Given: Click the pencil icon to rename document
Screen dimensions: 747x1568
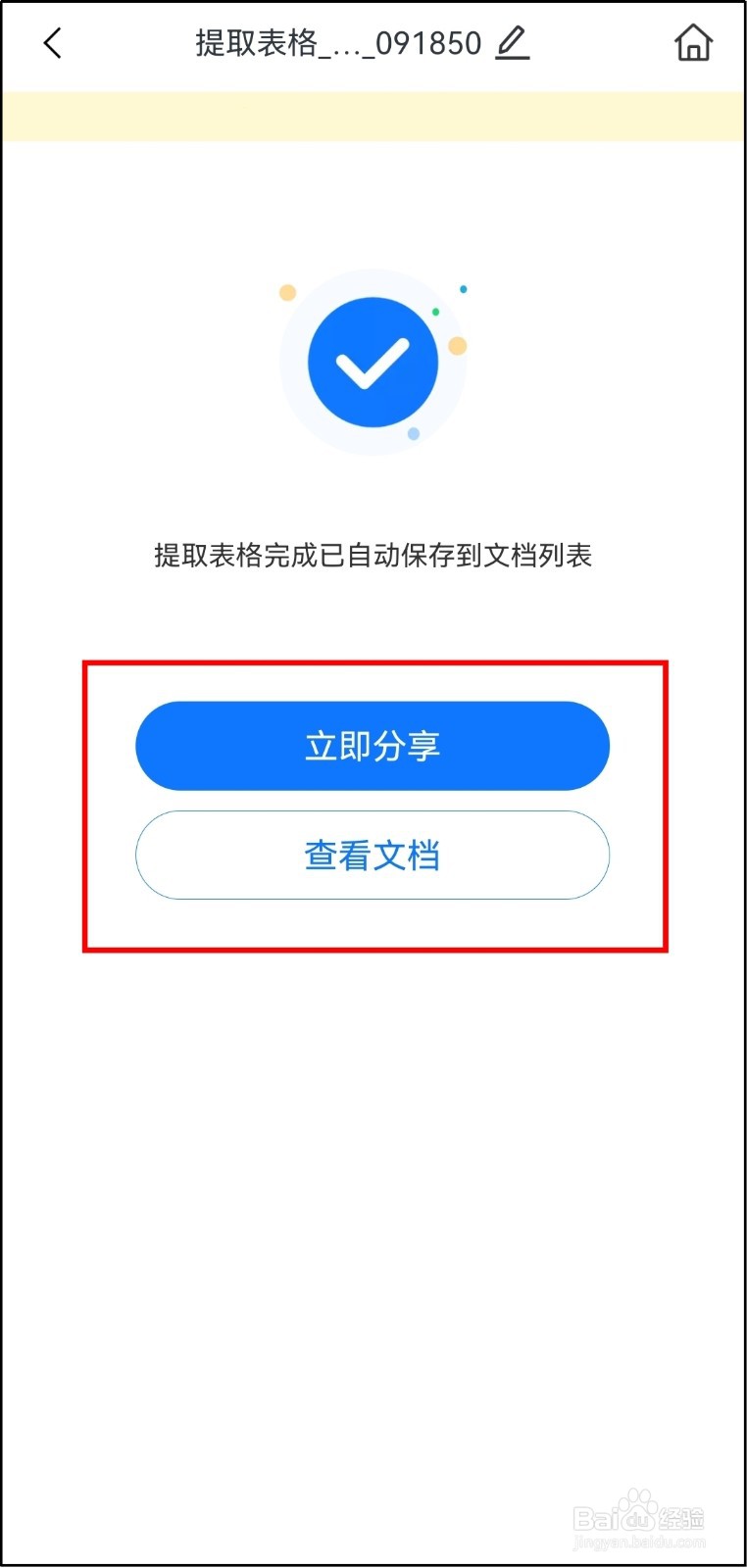Looking at the screenshot, I should [x=513, y=43].
